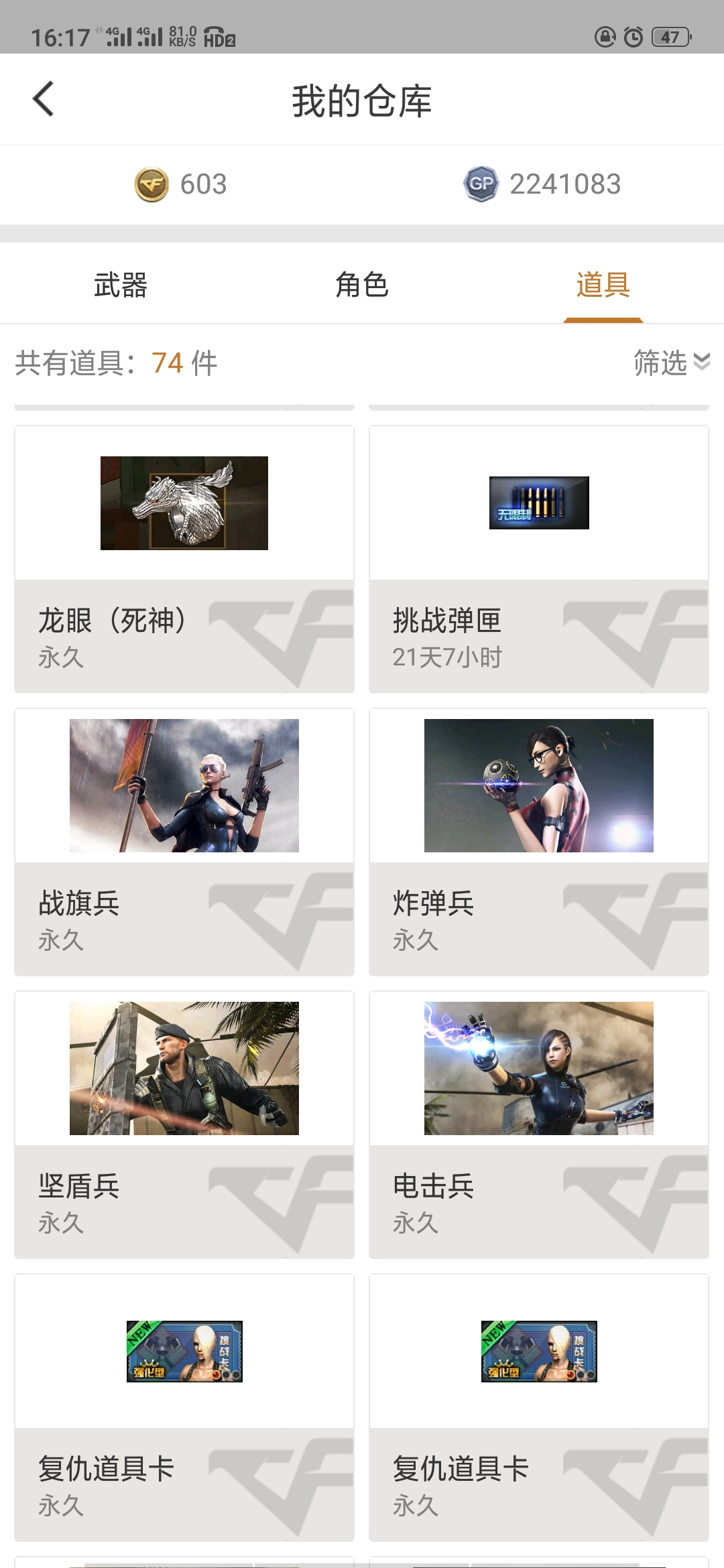This screenshot has width=724, height=1568.
Task: Select the 道具 tab
Action: pyautogui.click(x=603, y=285)
